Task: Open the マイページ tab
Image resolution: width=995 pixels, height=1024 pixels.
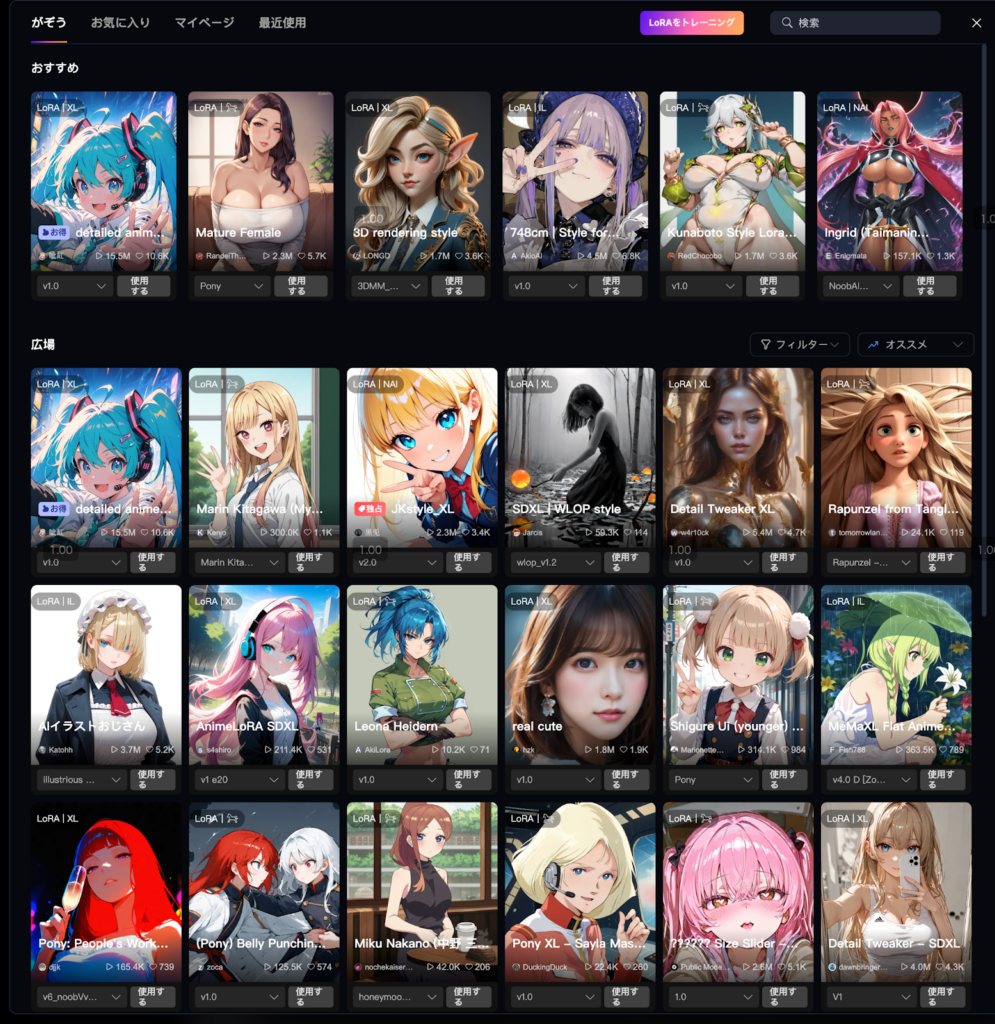Action: click(x=204, y=22)
